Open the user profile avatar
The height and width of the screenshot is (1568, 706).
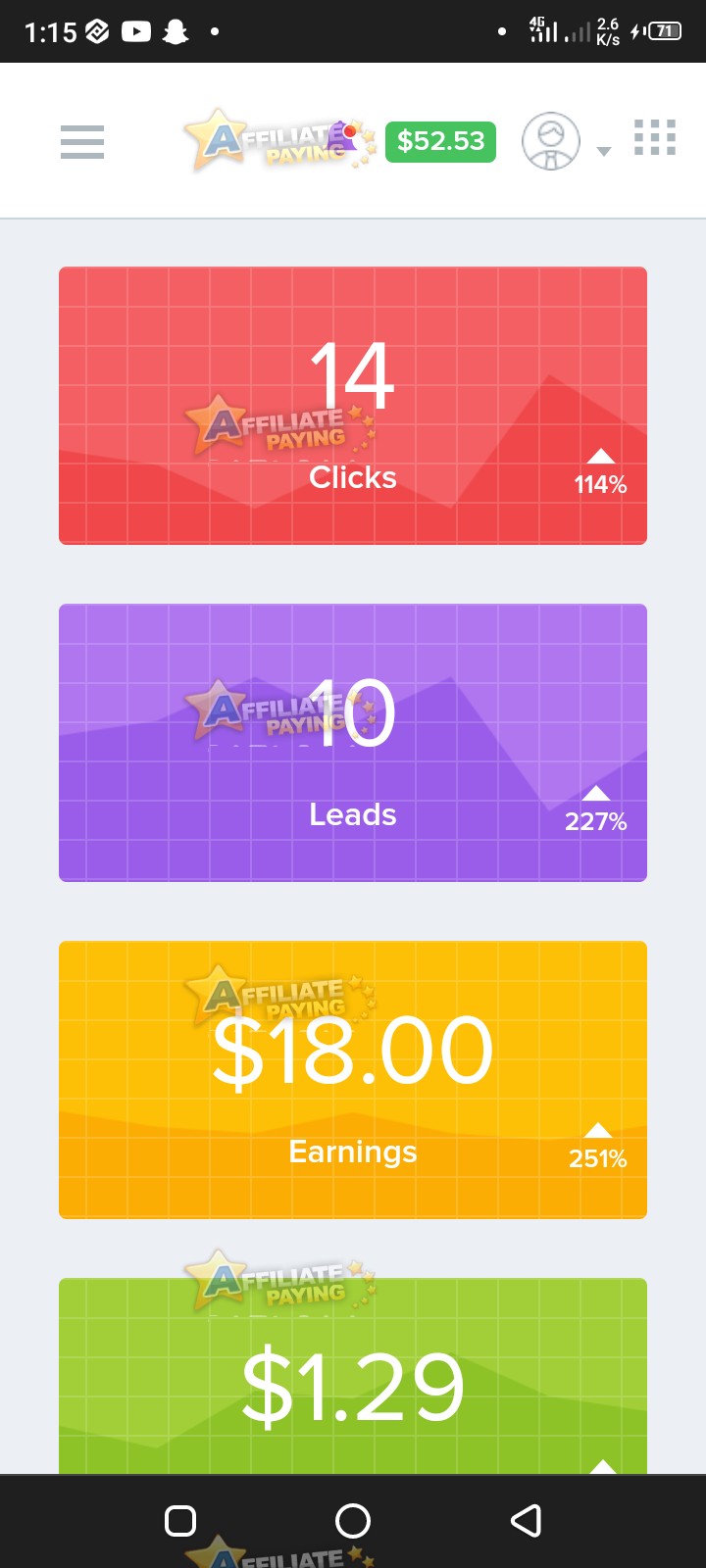point(551,140)
